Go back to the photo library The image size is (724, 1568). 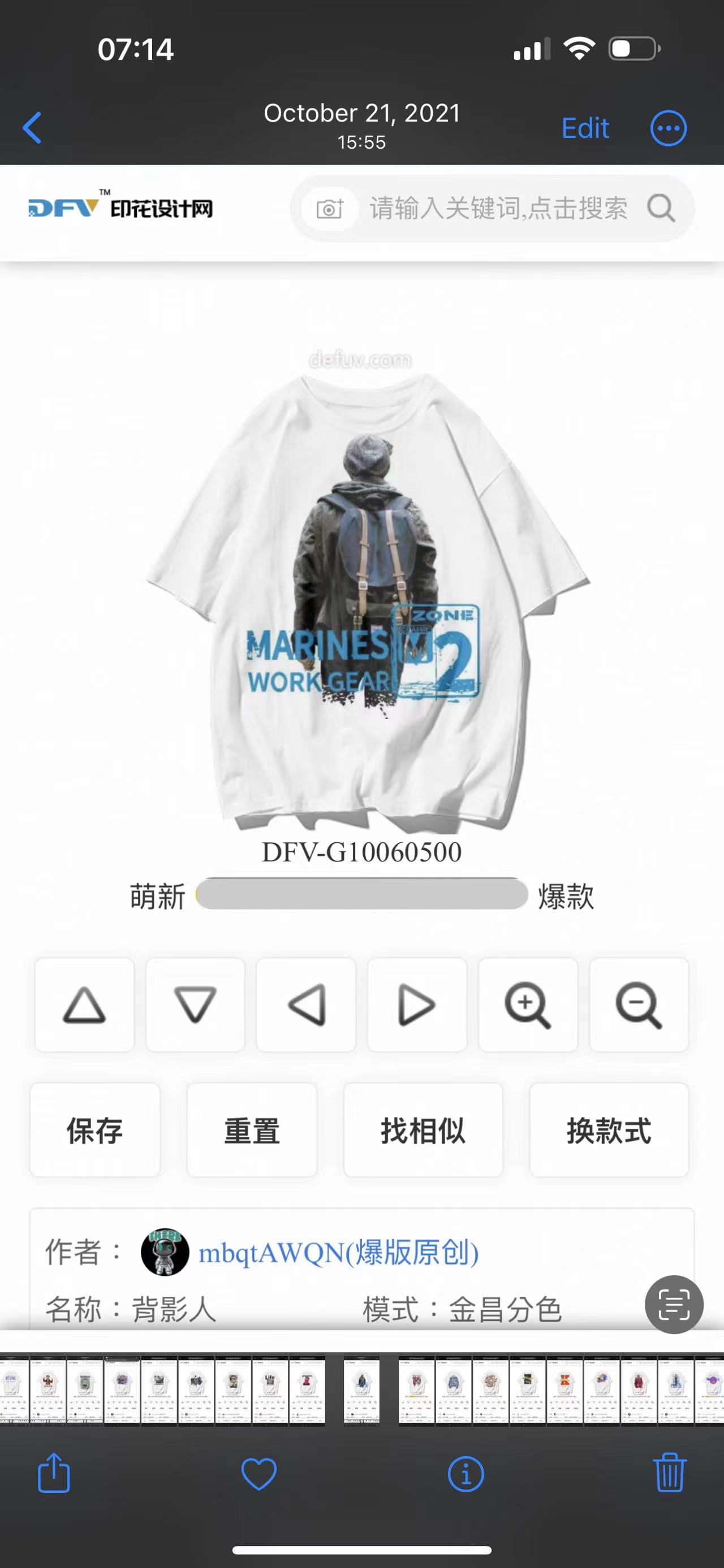pos(32,128)
